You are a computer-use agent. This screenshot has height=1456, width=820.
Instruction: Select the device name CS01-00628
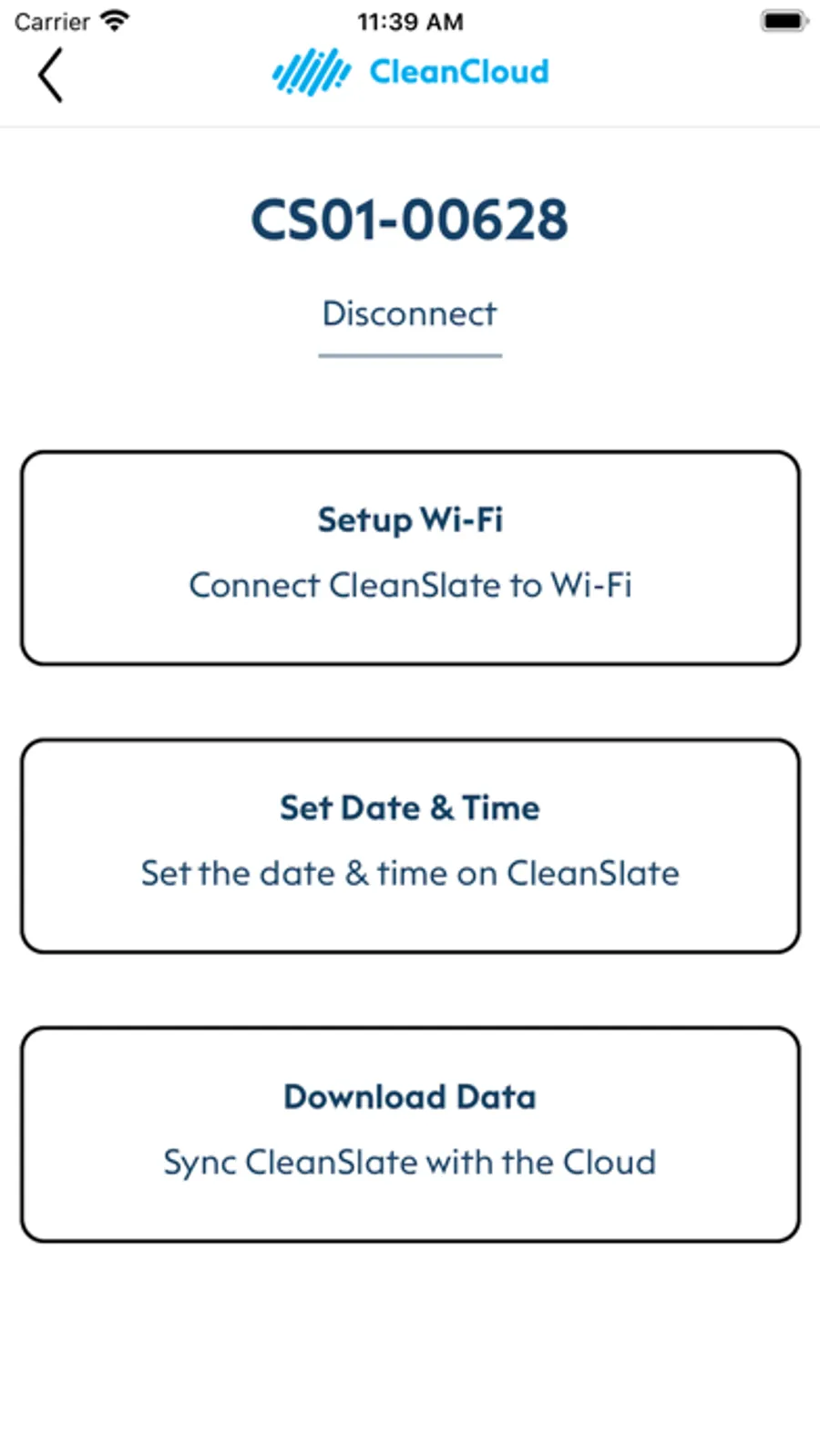pos(410,219)
